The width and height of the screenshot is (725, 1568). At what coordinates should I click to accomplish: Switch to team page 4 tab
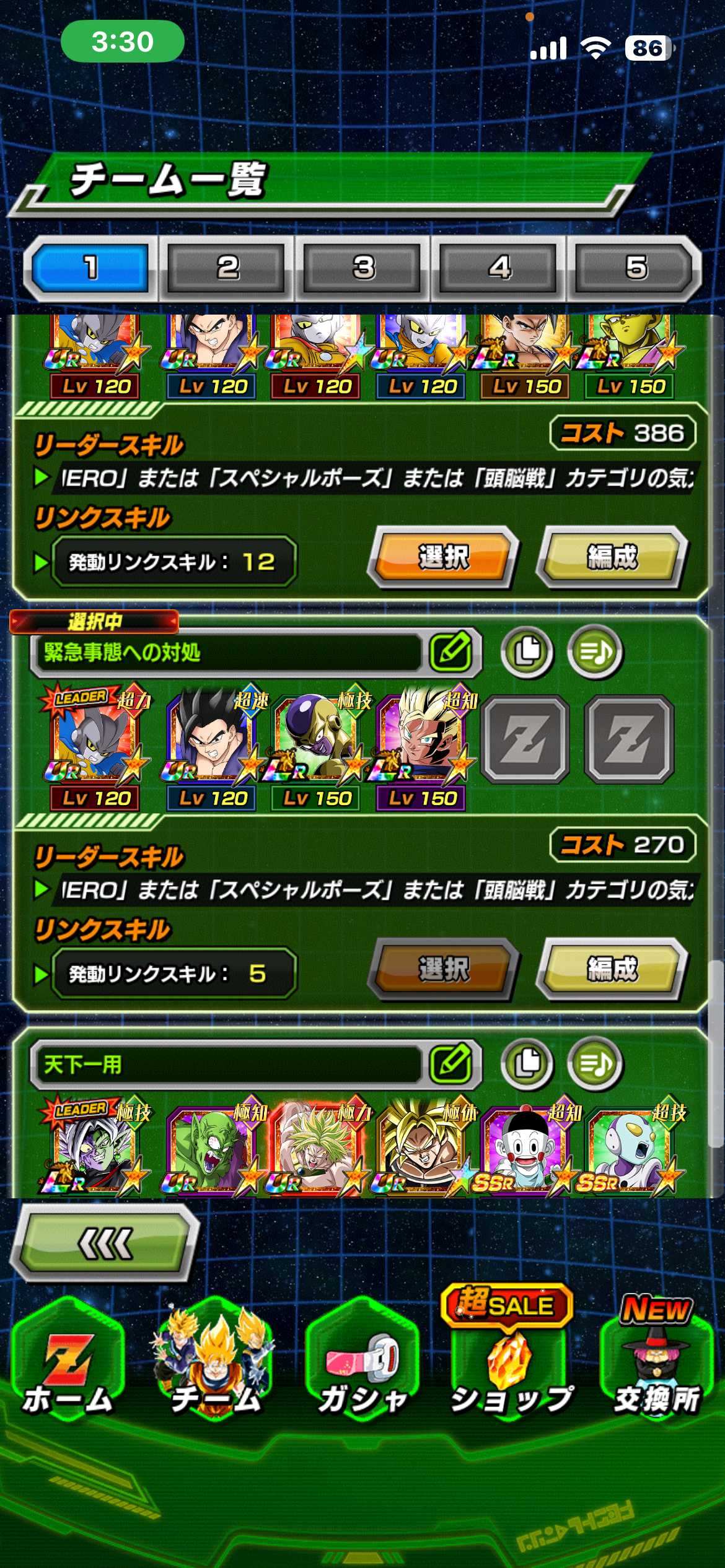pyautogui.click(x=499, y=268)
